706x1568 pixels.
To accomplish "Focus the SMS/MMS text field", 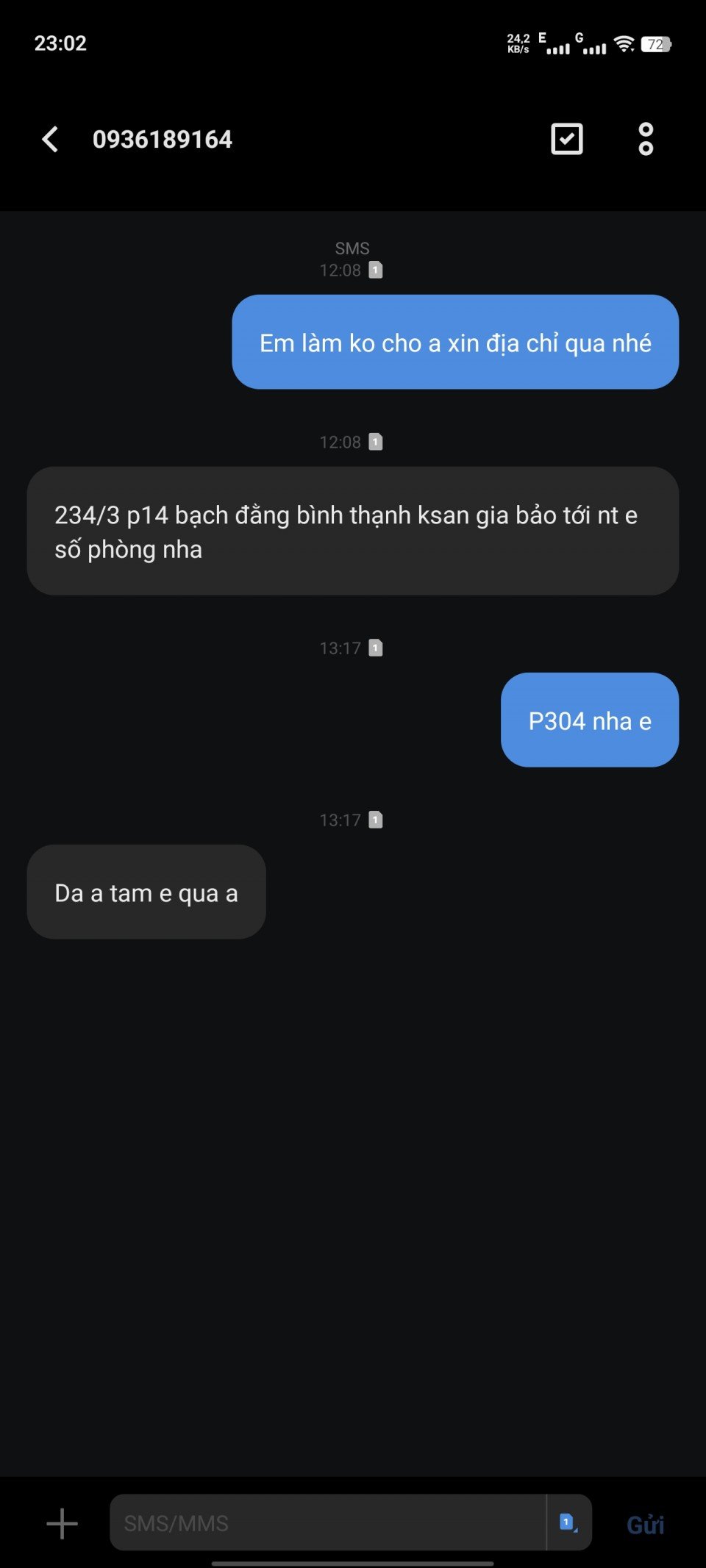I will [x=328, y=1522].
